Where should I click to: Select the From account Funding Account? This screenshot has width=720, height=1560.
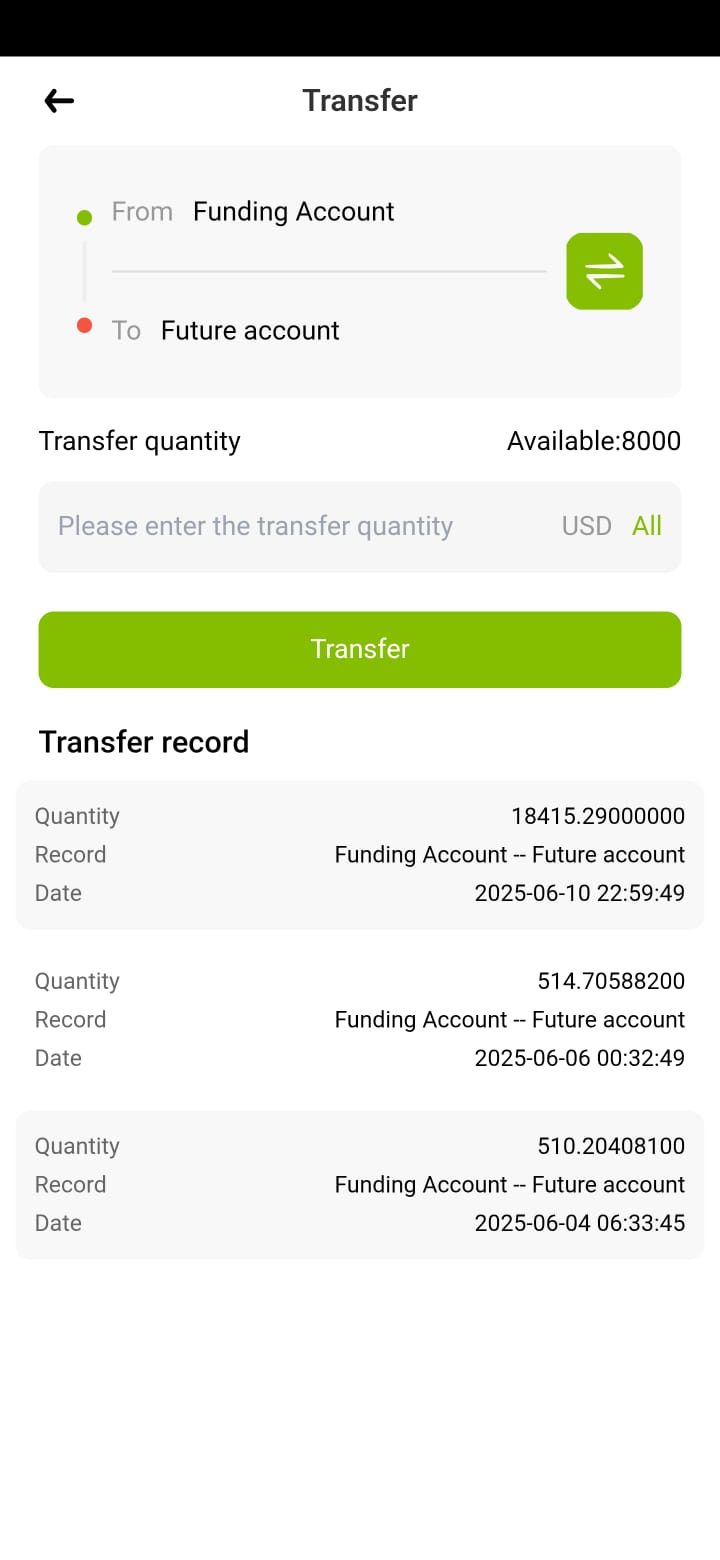click(x=293, y=212)
